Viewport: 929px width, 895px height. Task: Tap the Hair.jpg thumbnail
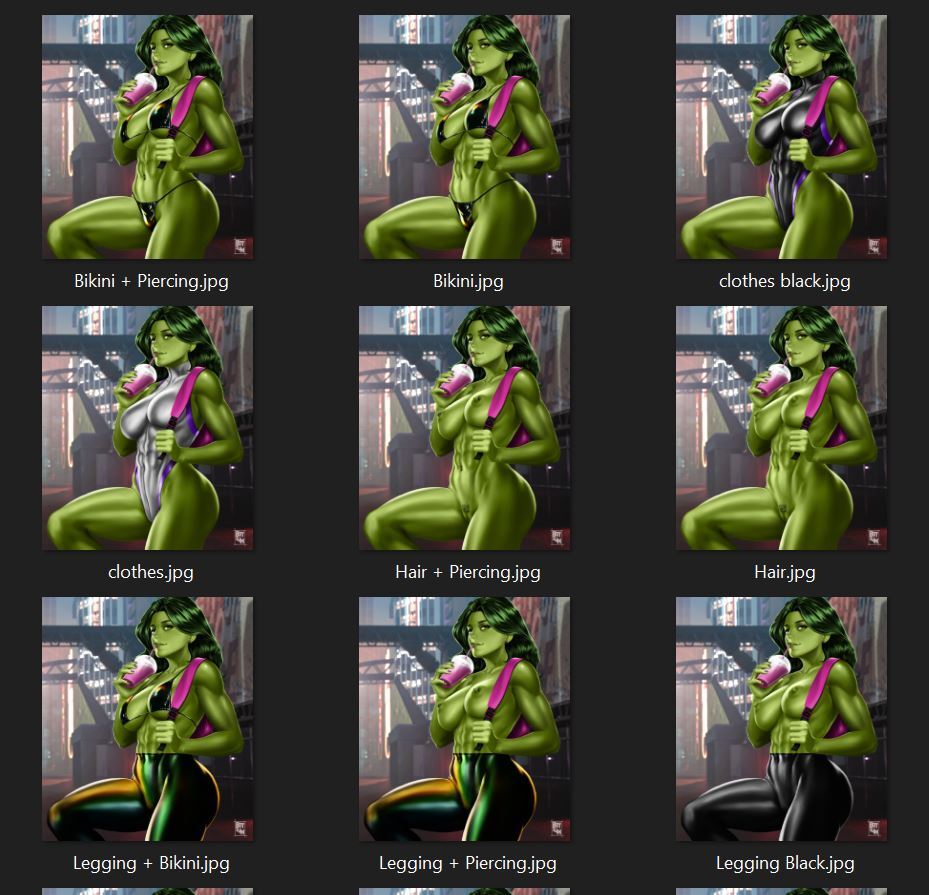point(782,428)
